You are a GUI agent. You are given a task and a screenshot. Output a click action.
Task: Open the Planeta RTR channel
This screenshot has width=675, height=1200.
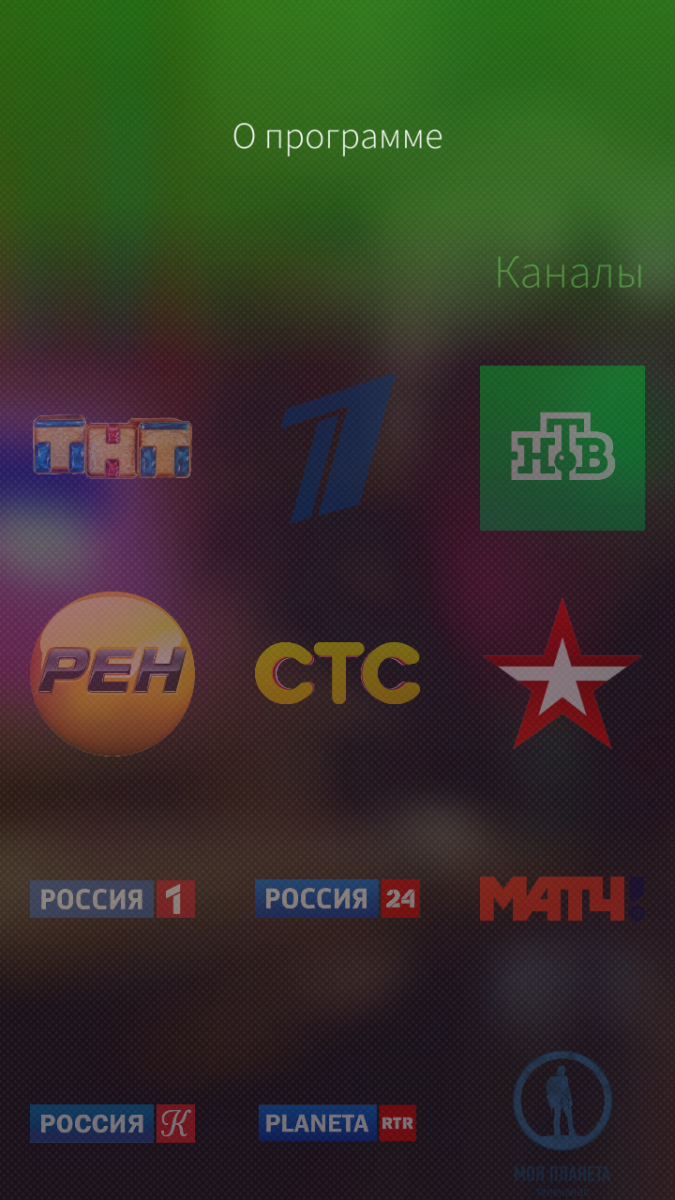[337, 1123]
